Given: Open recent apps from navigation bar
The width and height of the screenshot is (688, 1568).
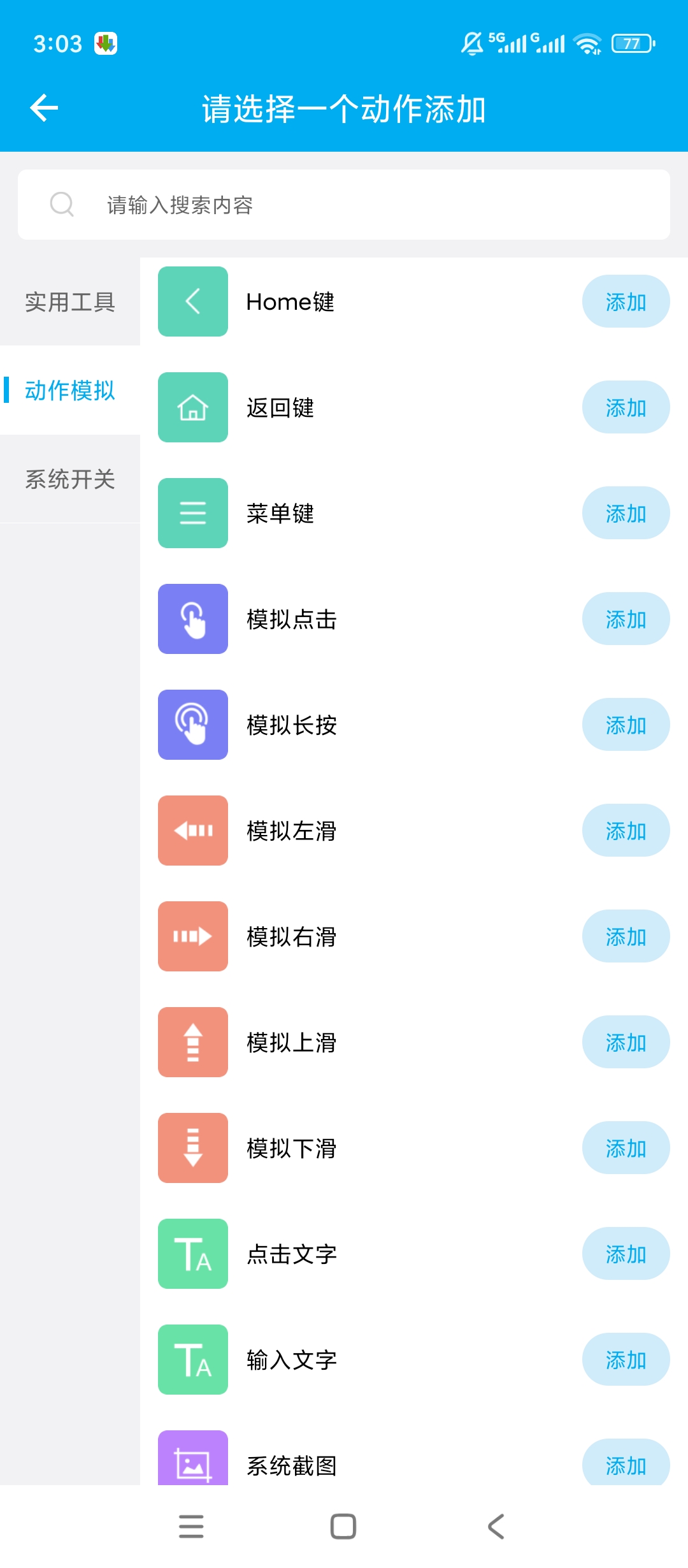Looking at the screenshot, I should [x=191, y=1527].
